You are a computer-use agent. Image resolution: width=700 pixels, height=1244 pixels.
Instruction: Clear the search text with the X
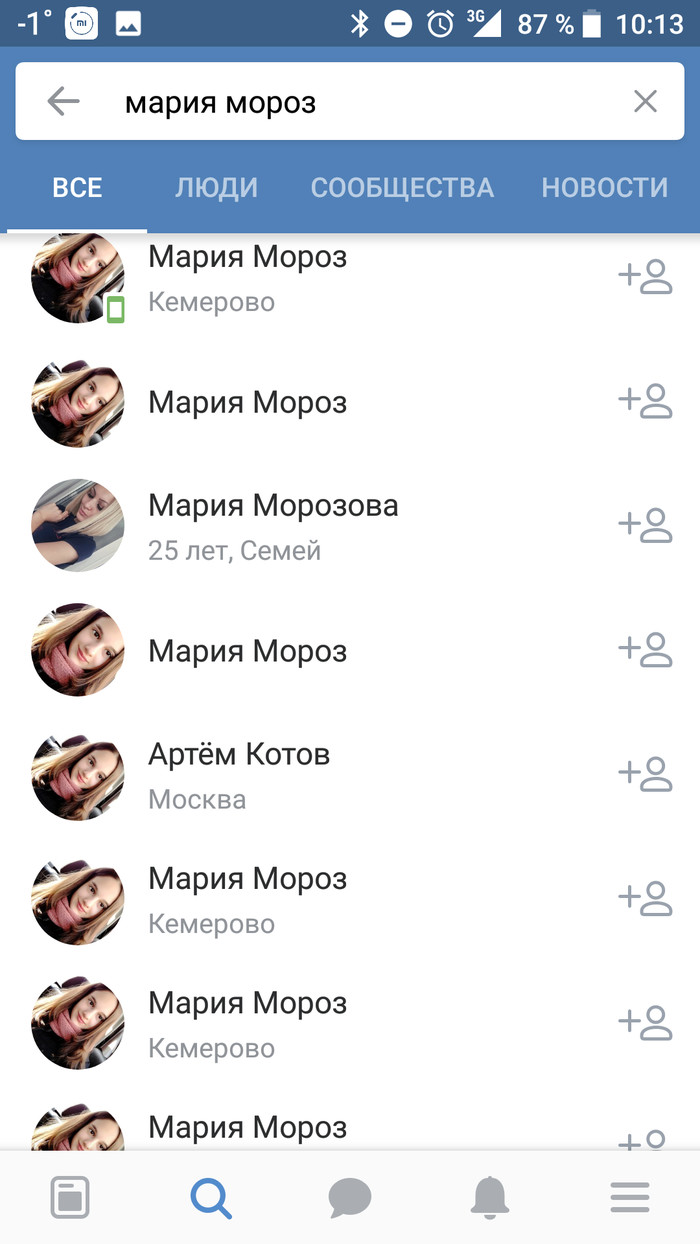[x=645, y=101]
